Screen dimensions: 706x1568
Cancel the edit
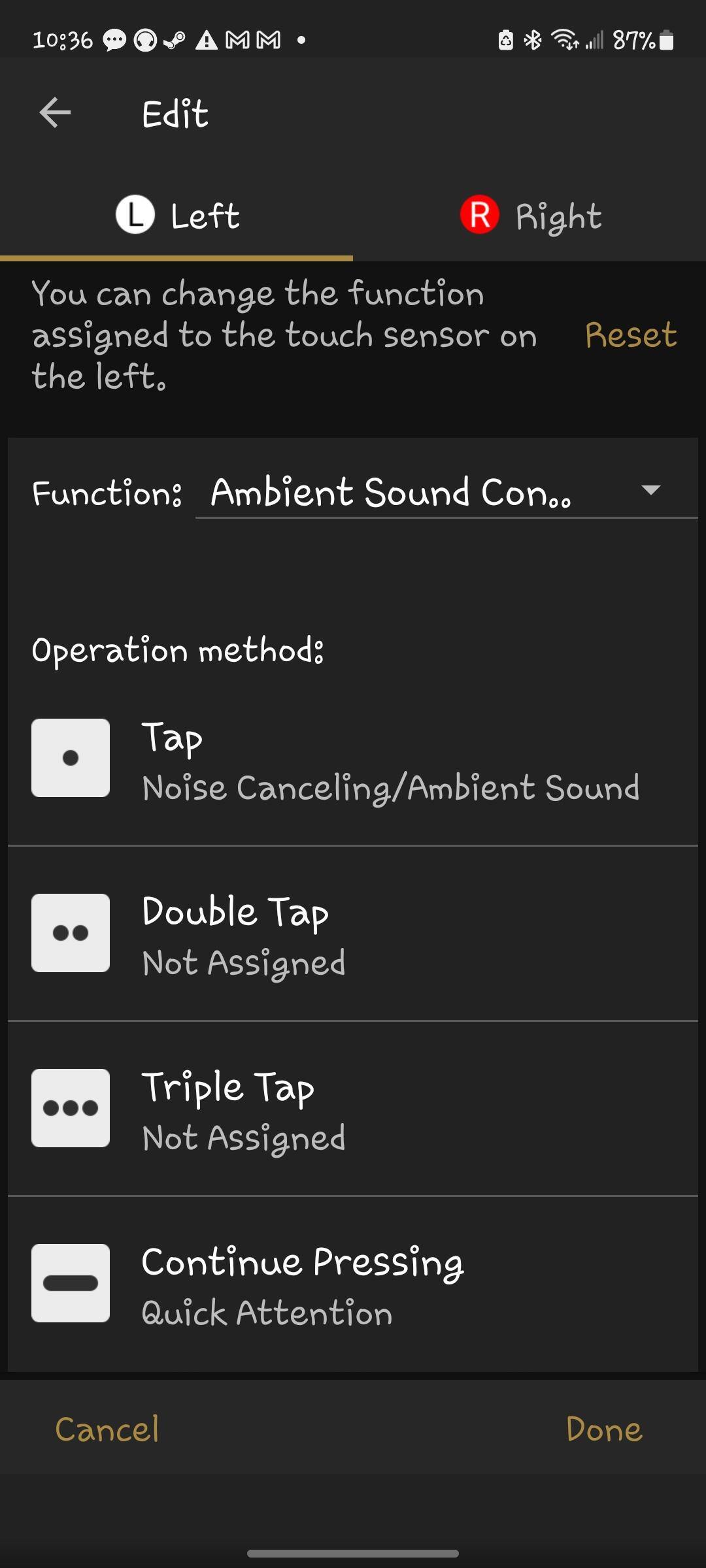tap(107, 1429)
